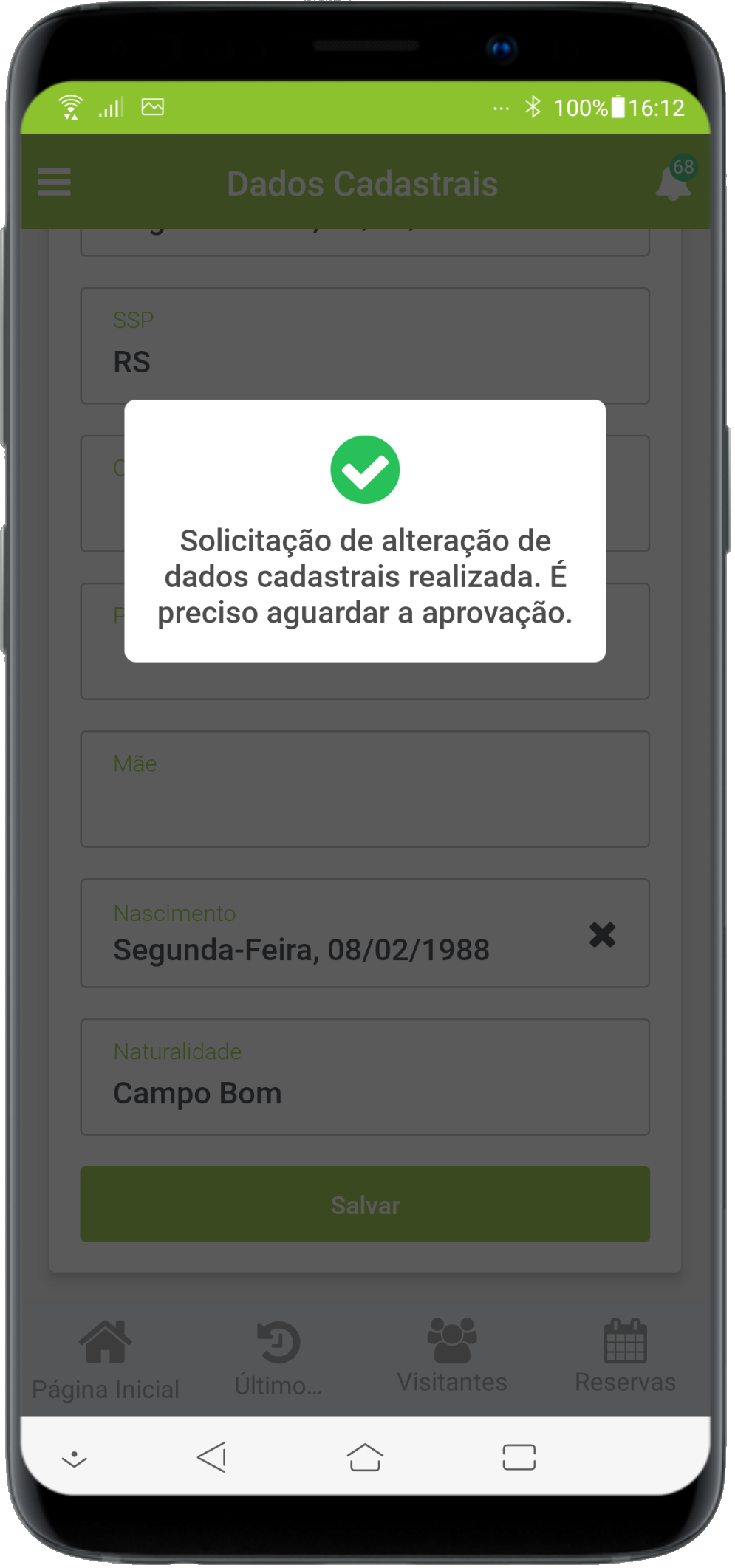Go to the system home screen
Viewport: 735px width, 1568px height.
pyautogui.click(x=365, y=1458)
